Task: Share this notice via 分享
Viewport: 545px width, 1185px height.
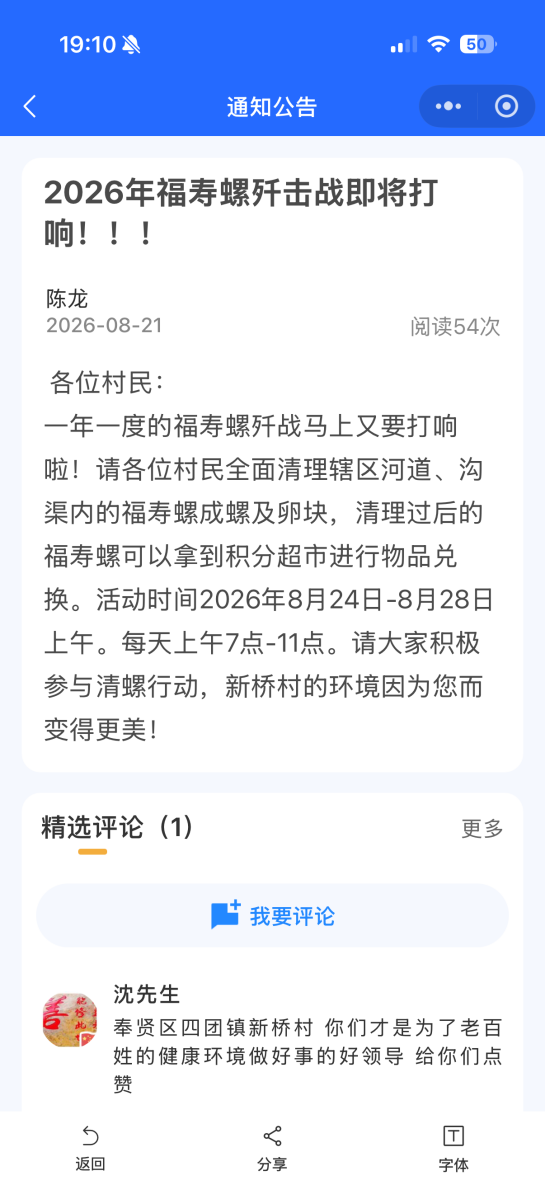Action: (272, 1148)
